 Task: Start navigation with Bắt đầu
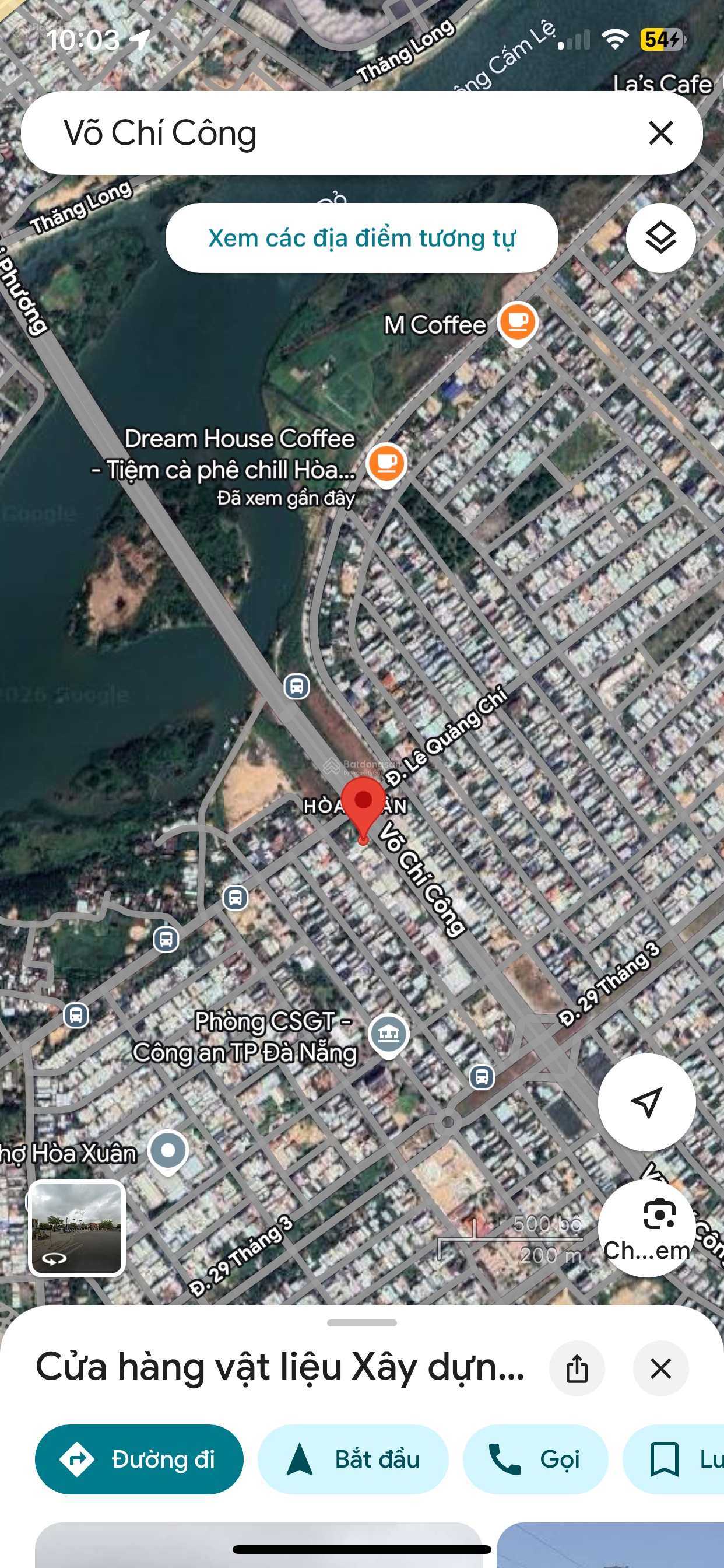point(353,1459)
